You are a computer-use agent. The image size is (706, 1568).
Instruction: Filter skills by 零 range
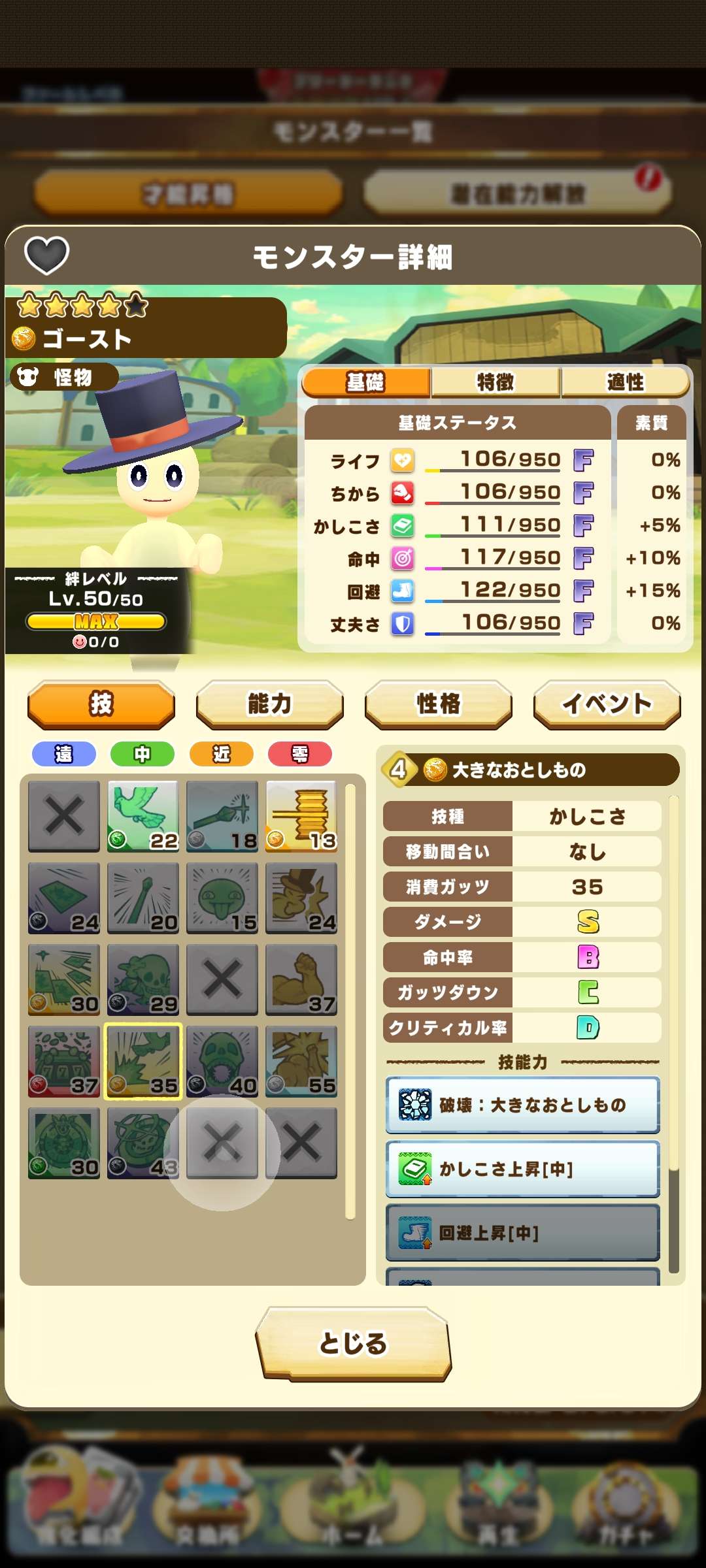pos(300,754)
